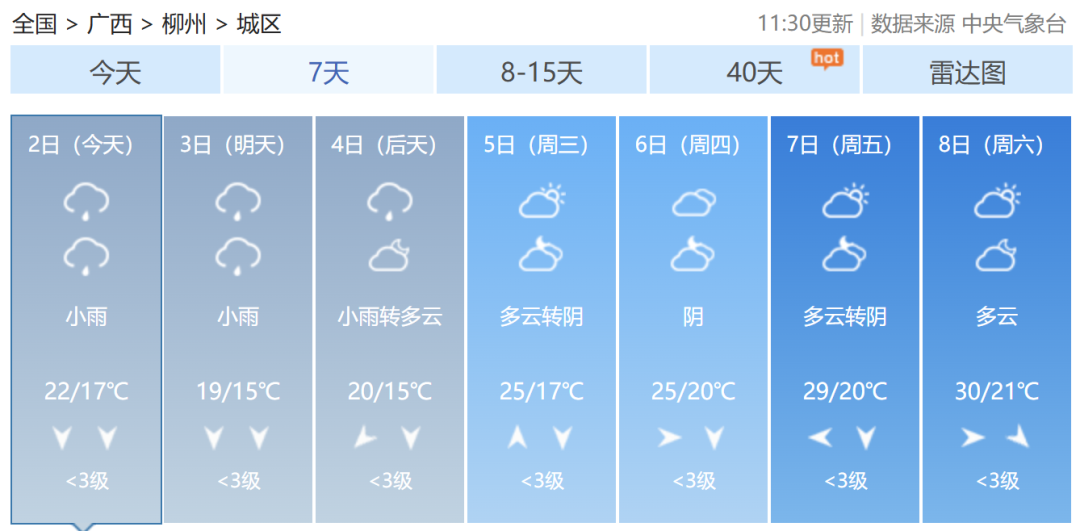Open the 雷达图 tab
Image resolution: width=1080 pixels, height=531 pixels.
click(966, 72)
